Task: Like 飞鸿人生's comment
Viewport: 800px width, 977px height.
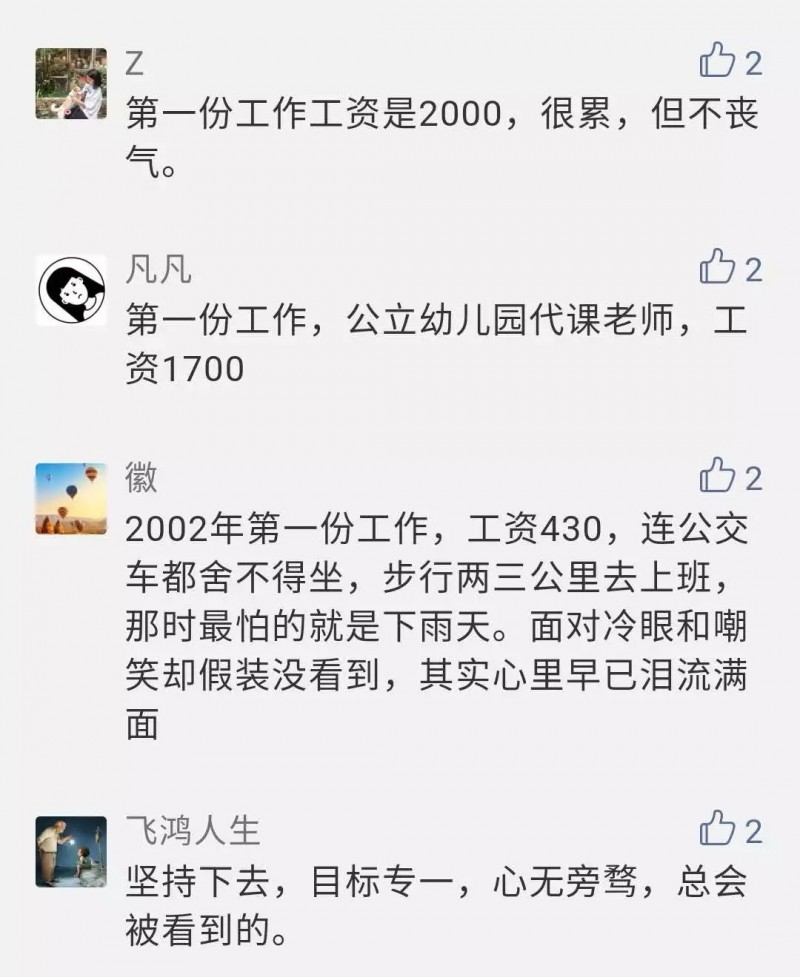Action: point(717,830)
